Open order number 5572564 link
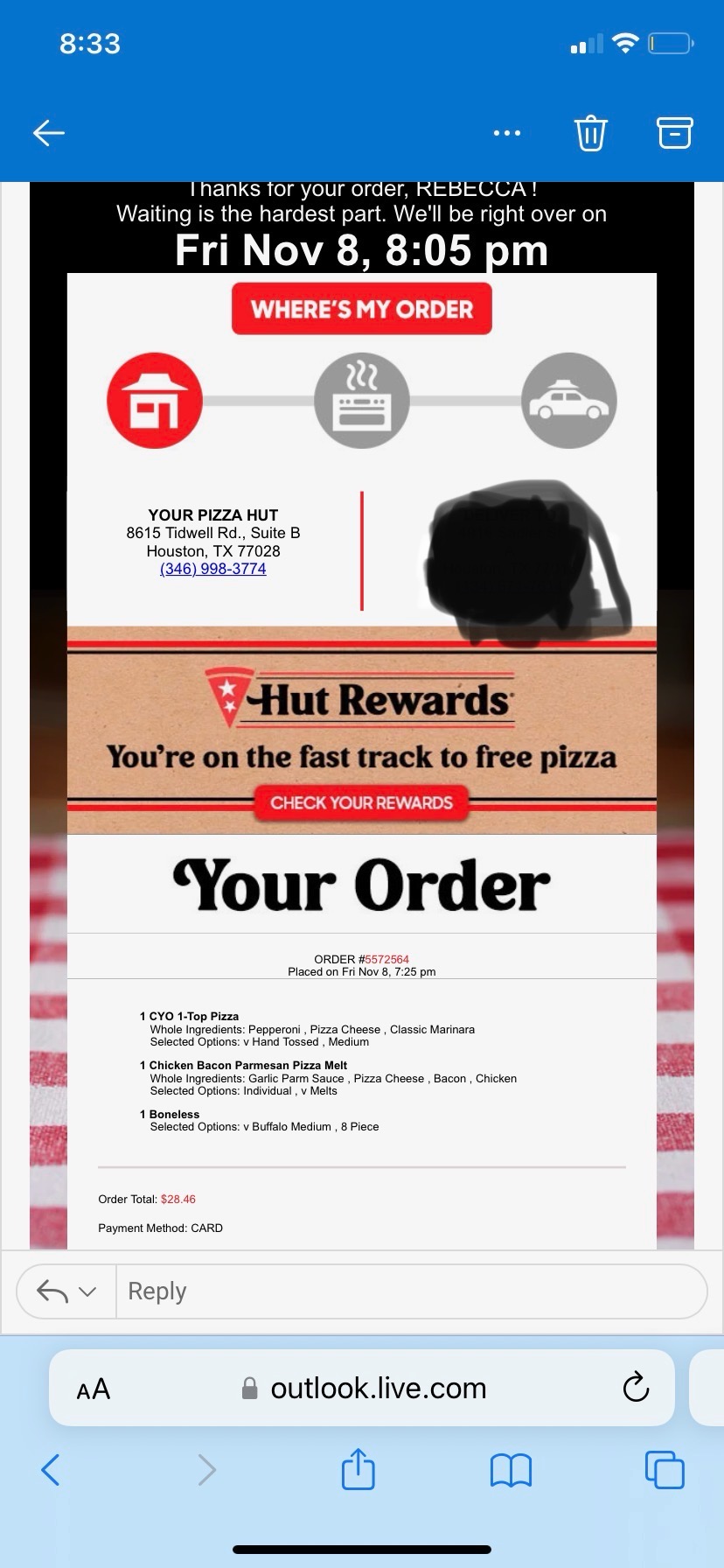 (386, 959)
